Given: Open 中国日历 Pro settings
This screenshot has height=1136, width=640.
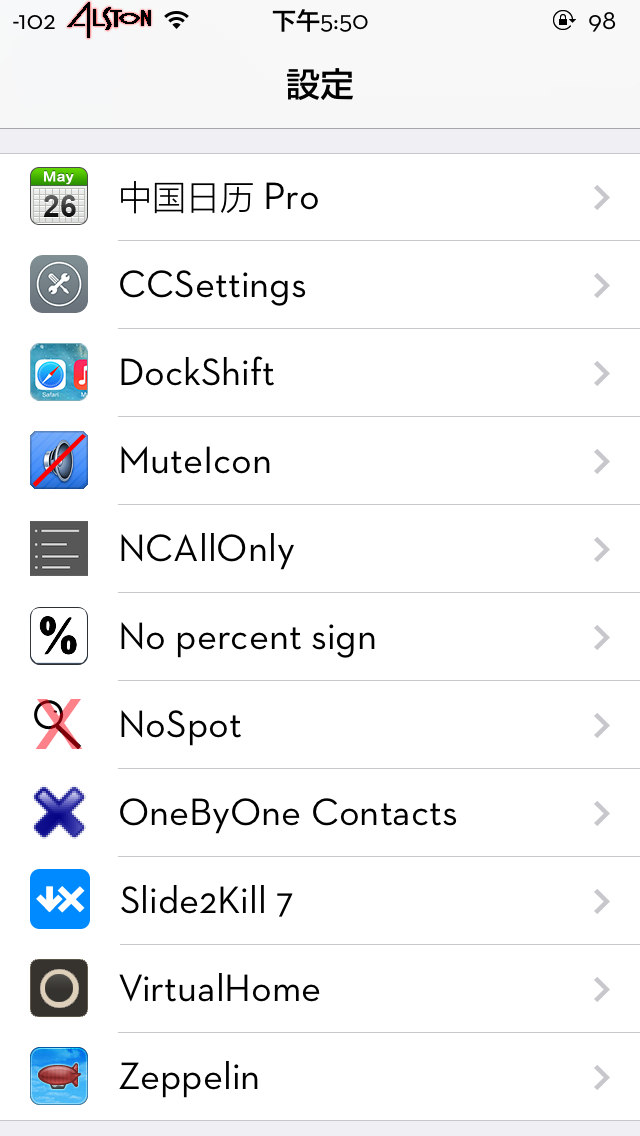Looking at the screenshot, I should click(x=320, y=197).
